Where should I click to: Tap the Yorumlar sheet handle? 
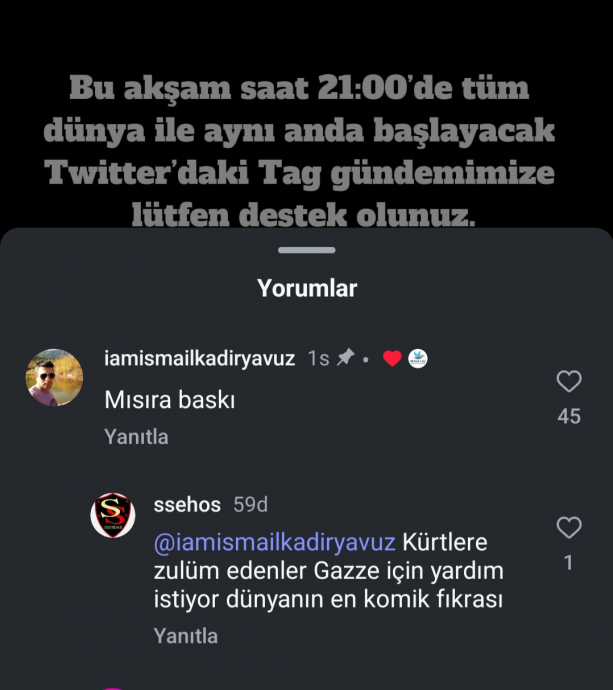306,250
